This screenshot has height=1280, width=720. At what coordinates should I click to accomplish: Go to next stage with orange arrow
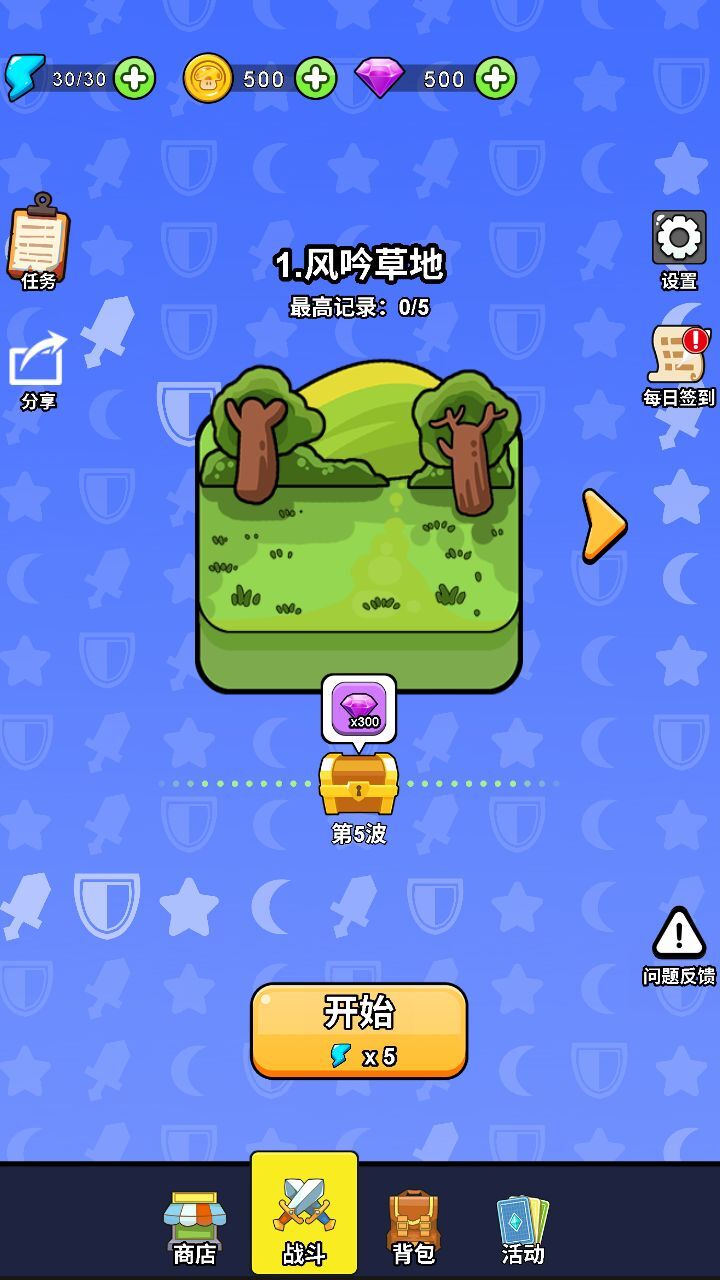pos(603,525)
